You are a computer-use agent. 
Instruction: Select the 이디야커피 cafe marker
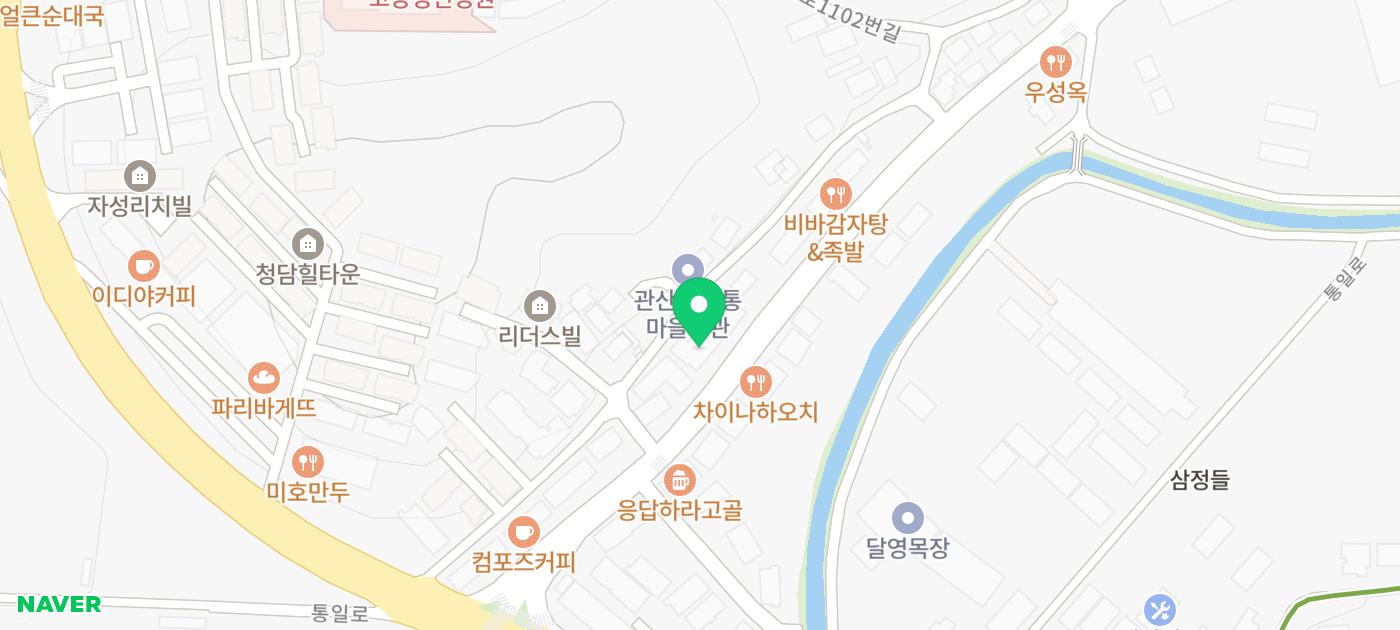[x=143, y=266]
